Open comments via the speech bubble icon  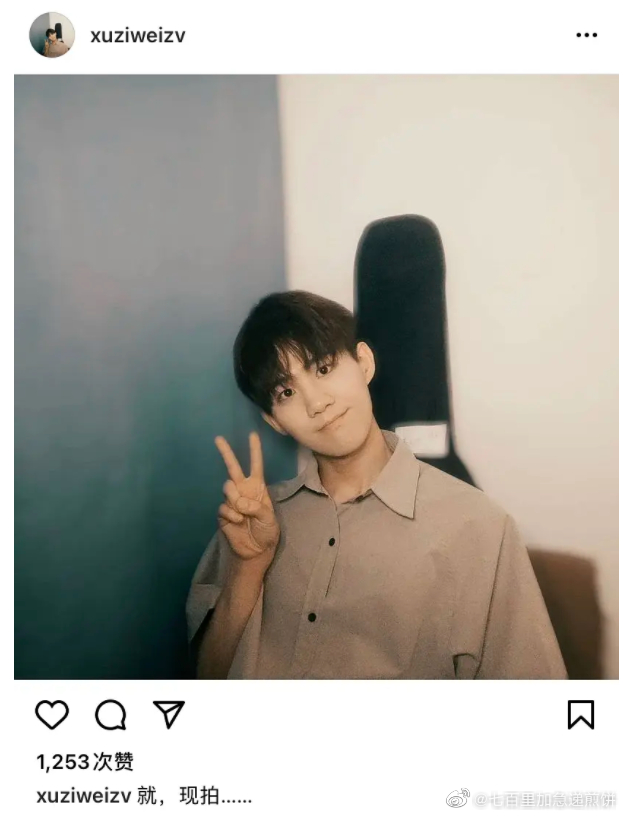tap(110, 714)
